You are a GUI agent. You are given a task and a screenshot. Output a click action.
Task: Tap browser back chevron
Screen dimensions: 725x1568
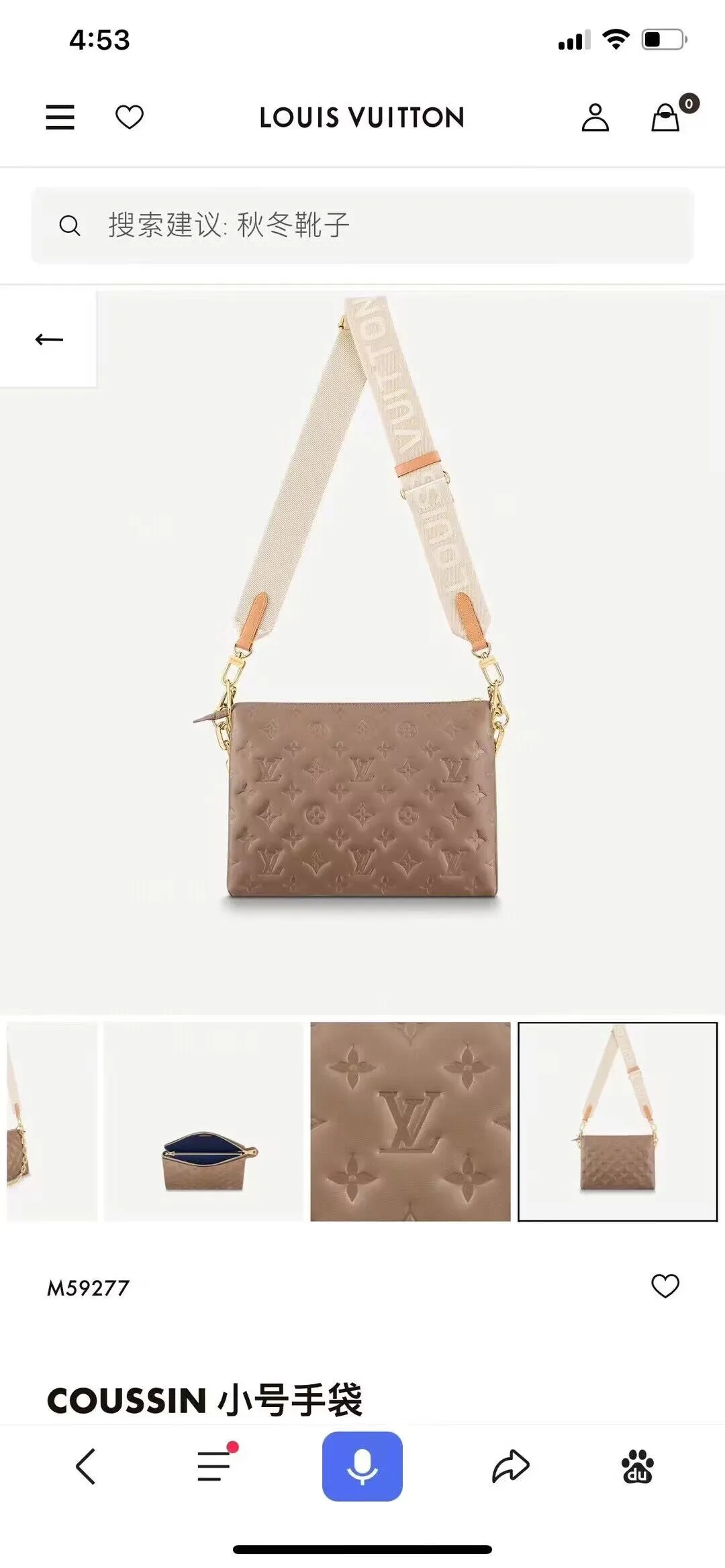click(x=85, y=1466)
